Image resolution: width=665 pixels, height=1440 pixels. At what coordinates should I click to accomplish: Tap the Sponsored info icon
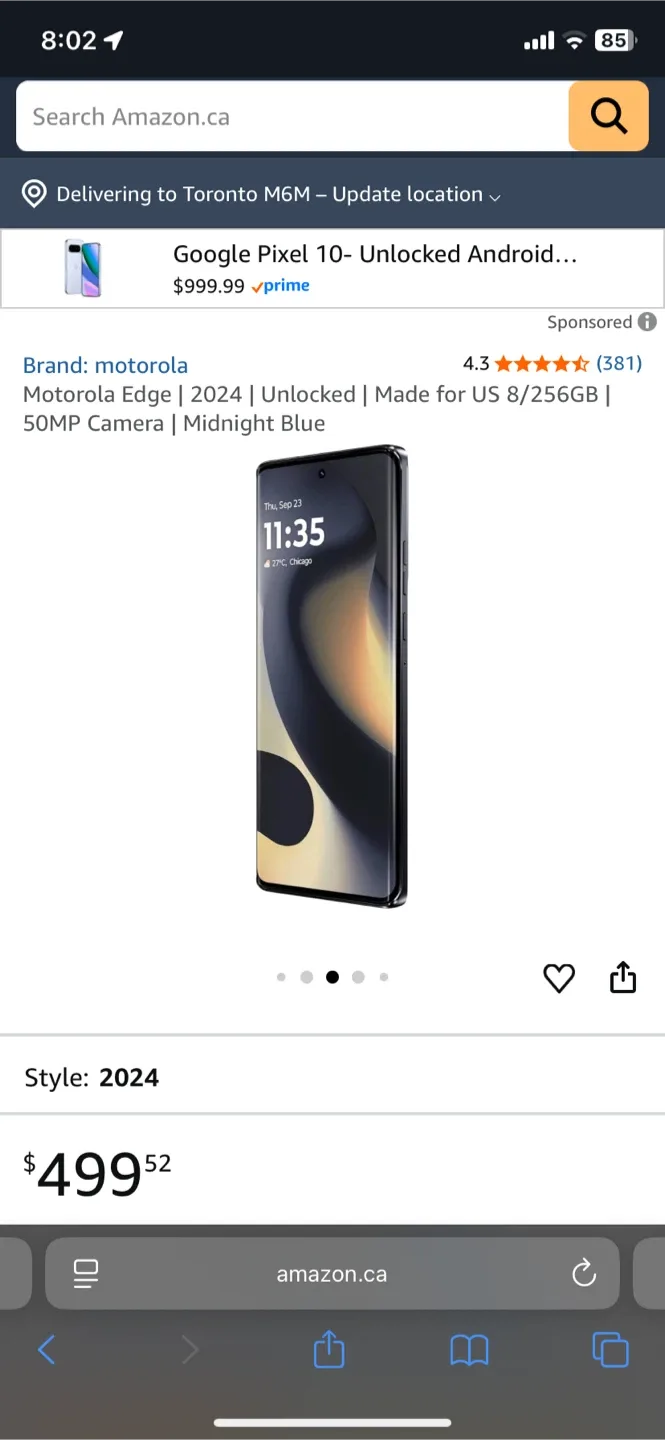[x=647, y=322]
